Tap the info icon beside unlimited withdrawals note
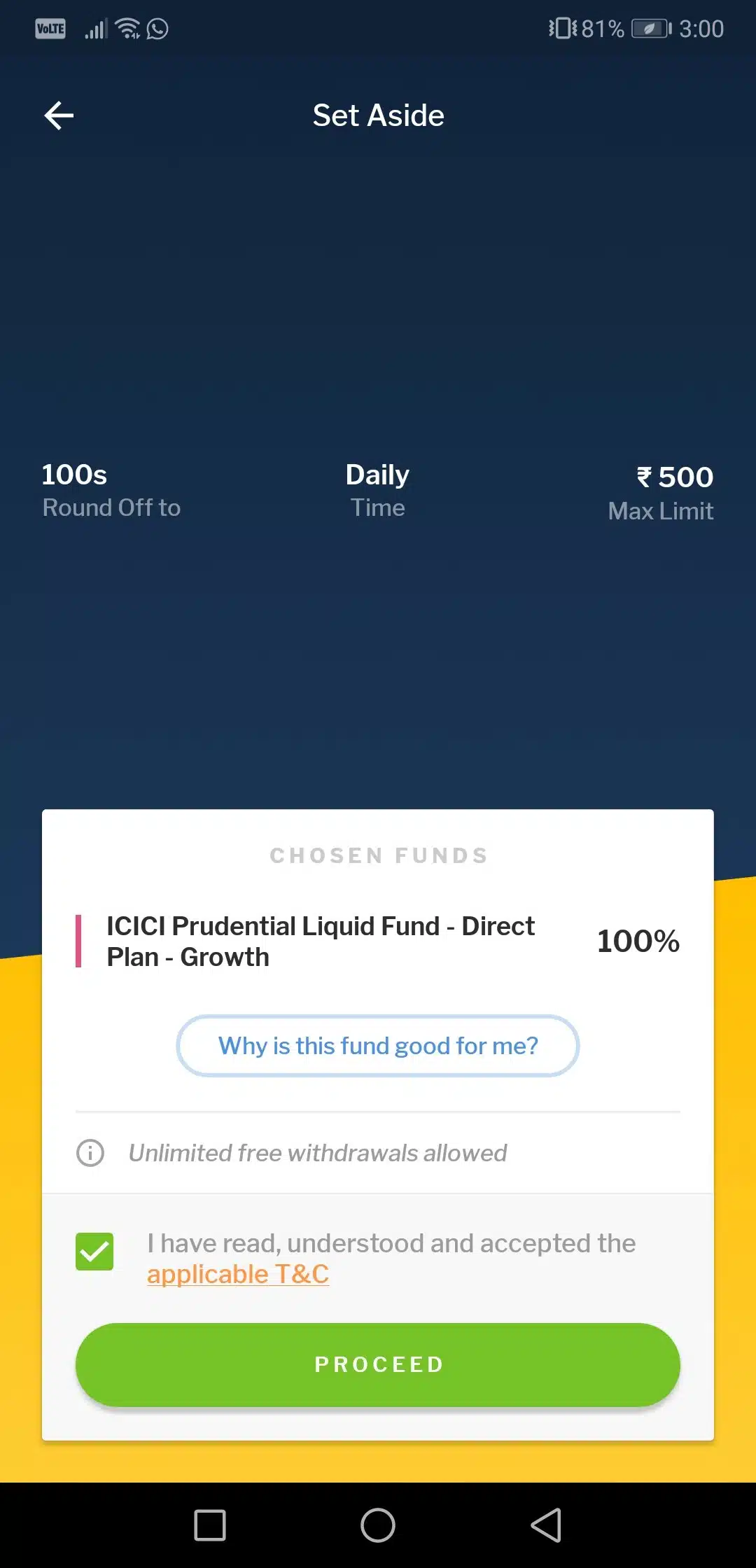This screenshot has width=756, height=1568. 90,1152
